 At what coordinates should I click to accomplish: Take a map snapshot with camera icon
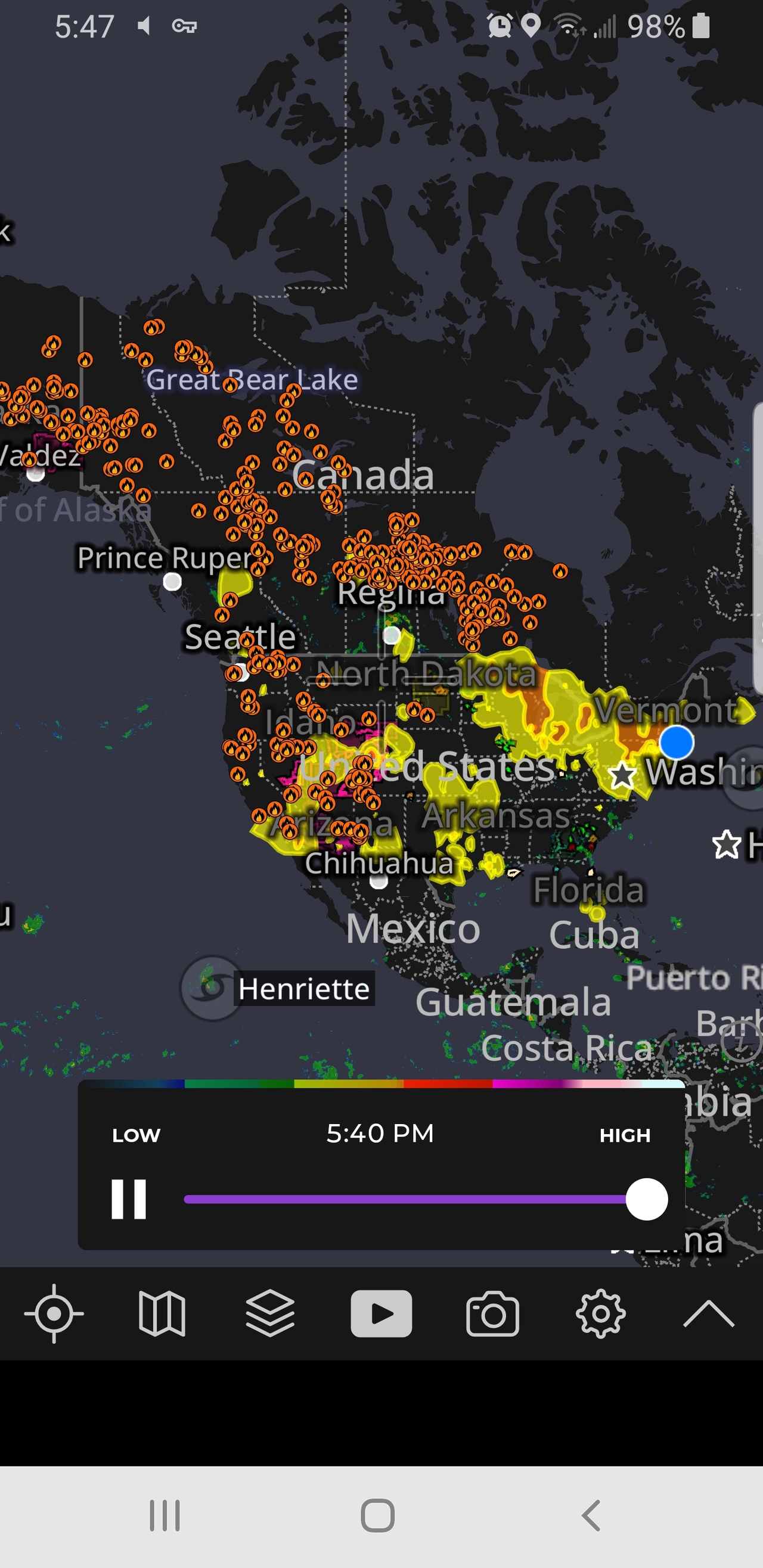tap(492, 1313)
